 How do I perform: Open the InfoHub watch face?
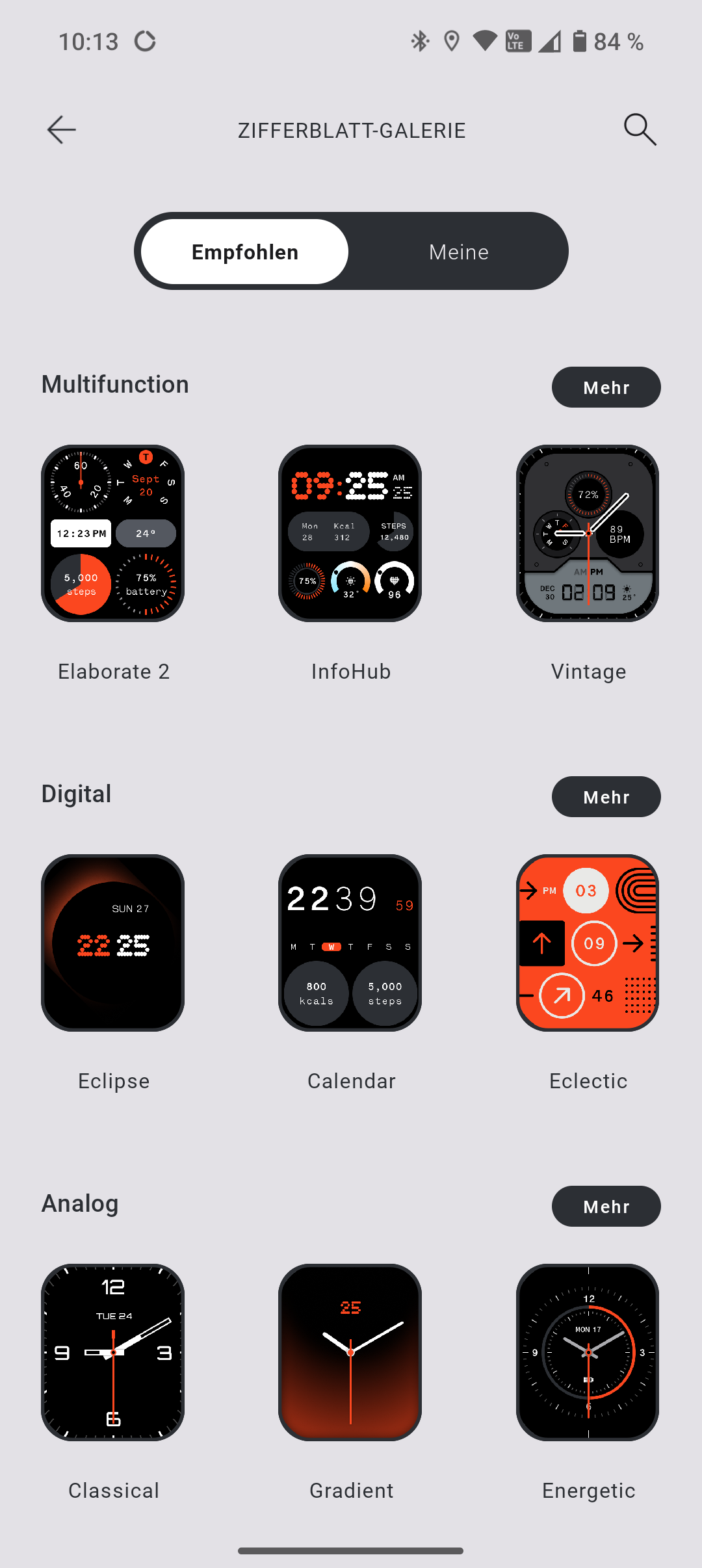350,534
